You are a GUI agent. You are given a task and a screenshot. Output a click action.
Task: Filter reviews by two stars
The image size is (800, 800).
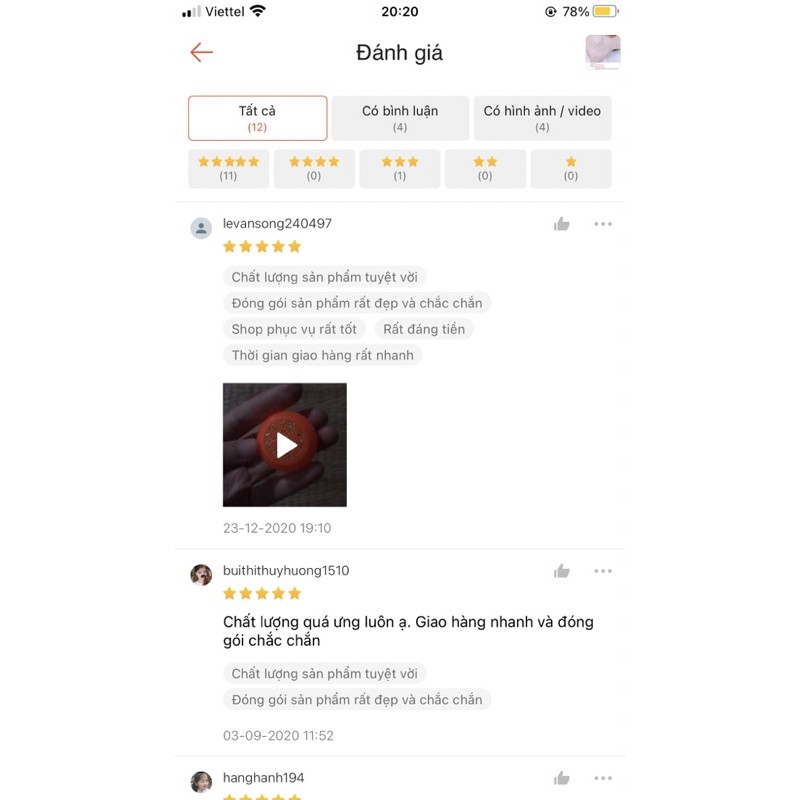485,168
